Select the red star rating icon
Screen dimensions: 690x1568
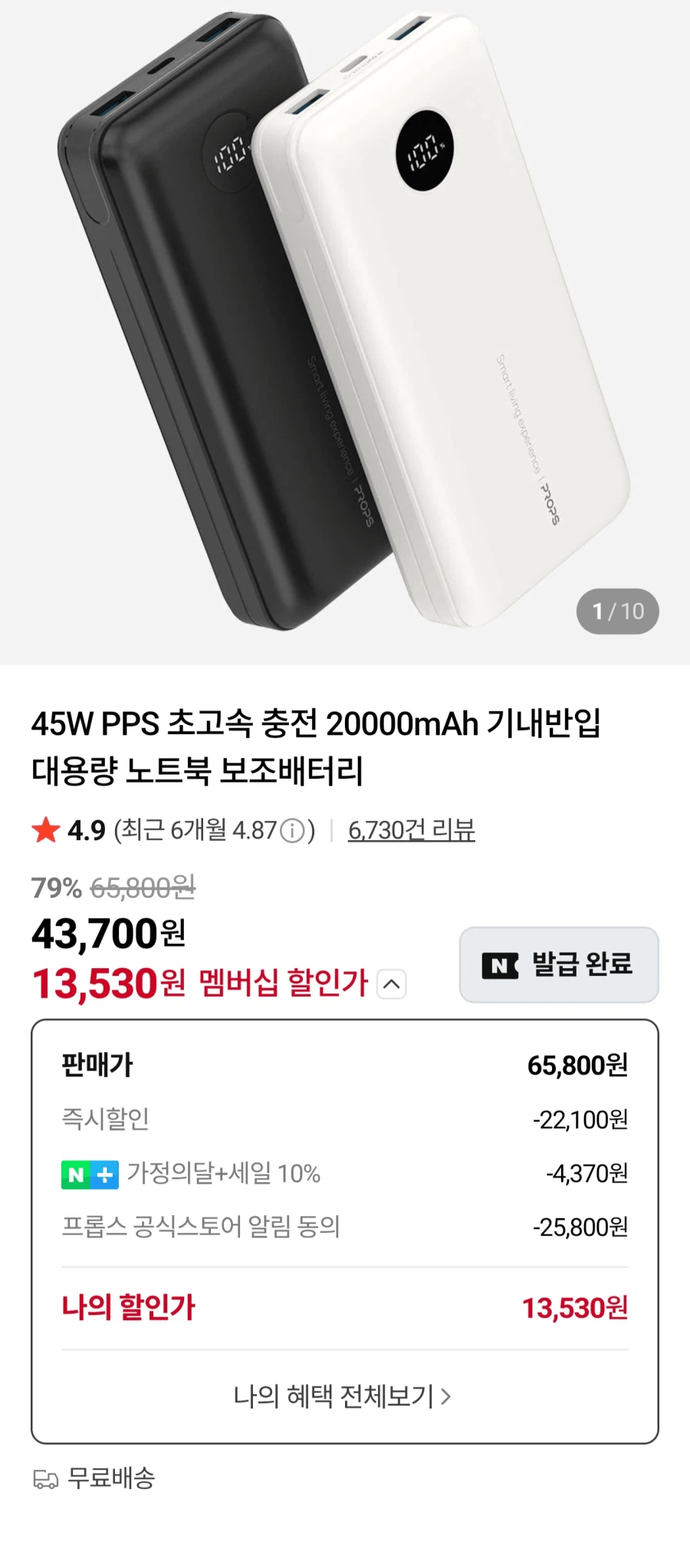[x=48, y=829]
